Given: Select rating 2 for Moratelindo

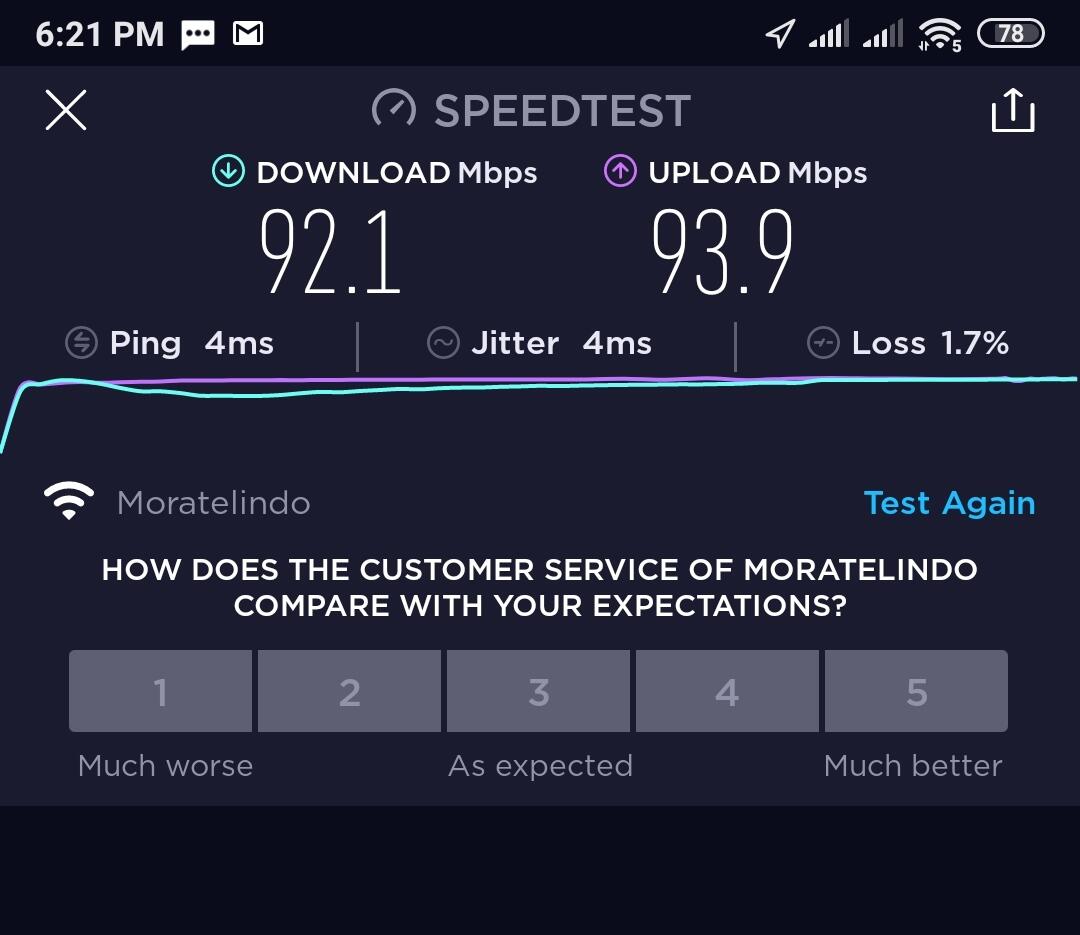Looking at the screenshot, I should click(349, 691).
